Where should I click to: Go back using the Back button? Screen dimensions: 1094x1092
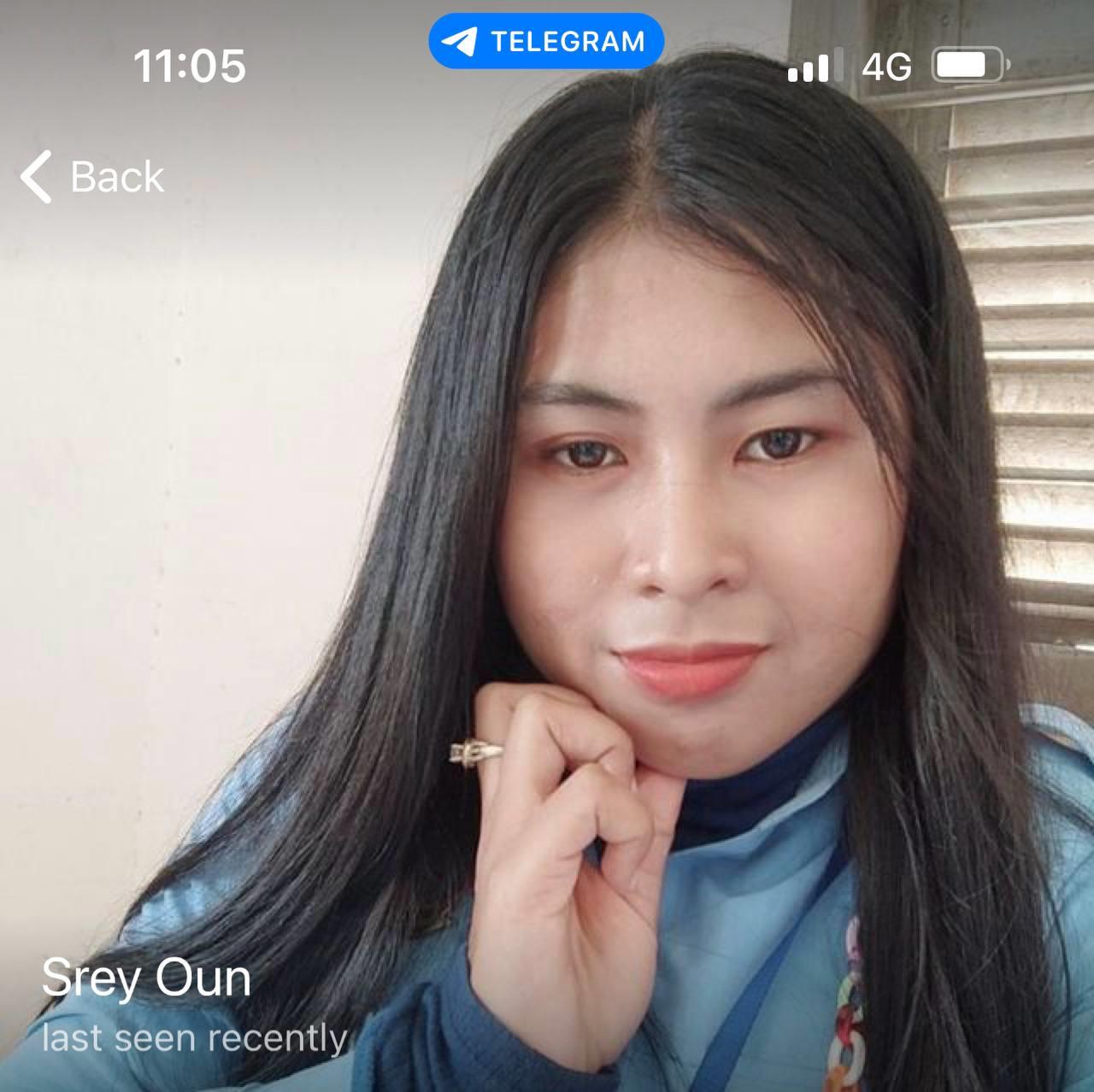pyautogui.click(x=92, y=177)
